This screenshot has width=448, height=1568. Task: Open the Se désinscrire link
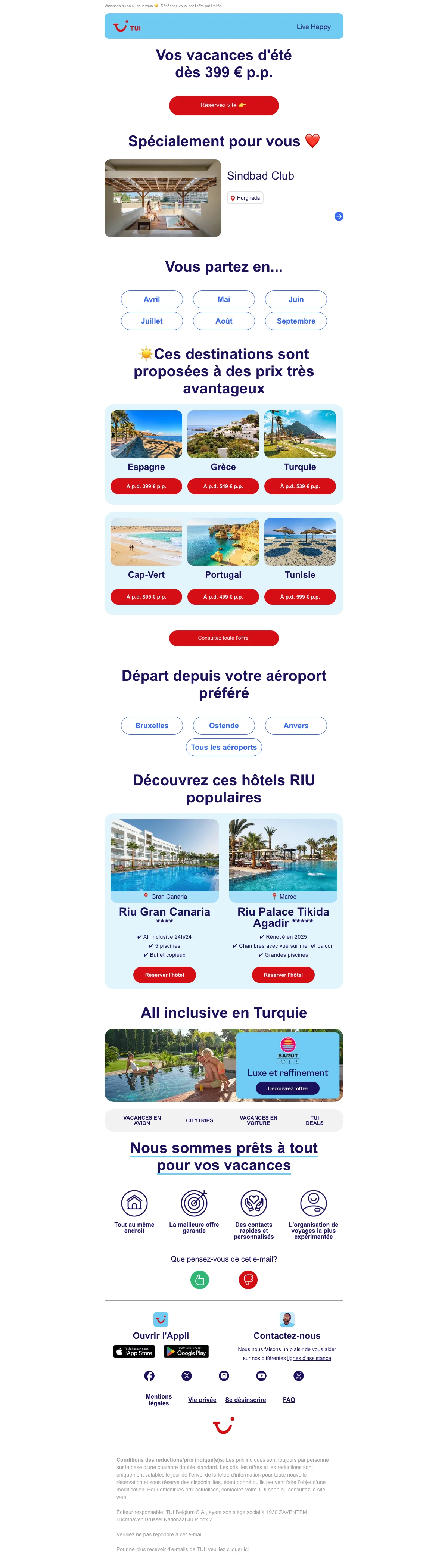pyautogui.click(x=245, y=1400)
